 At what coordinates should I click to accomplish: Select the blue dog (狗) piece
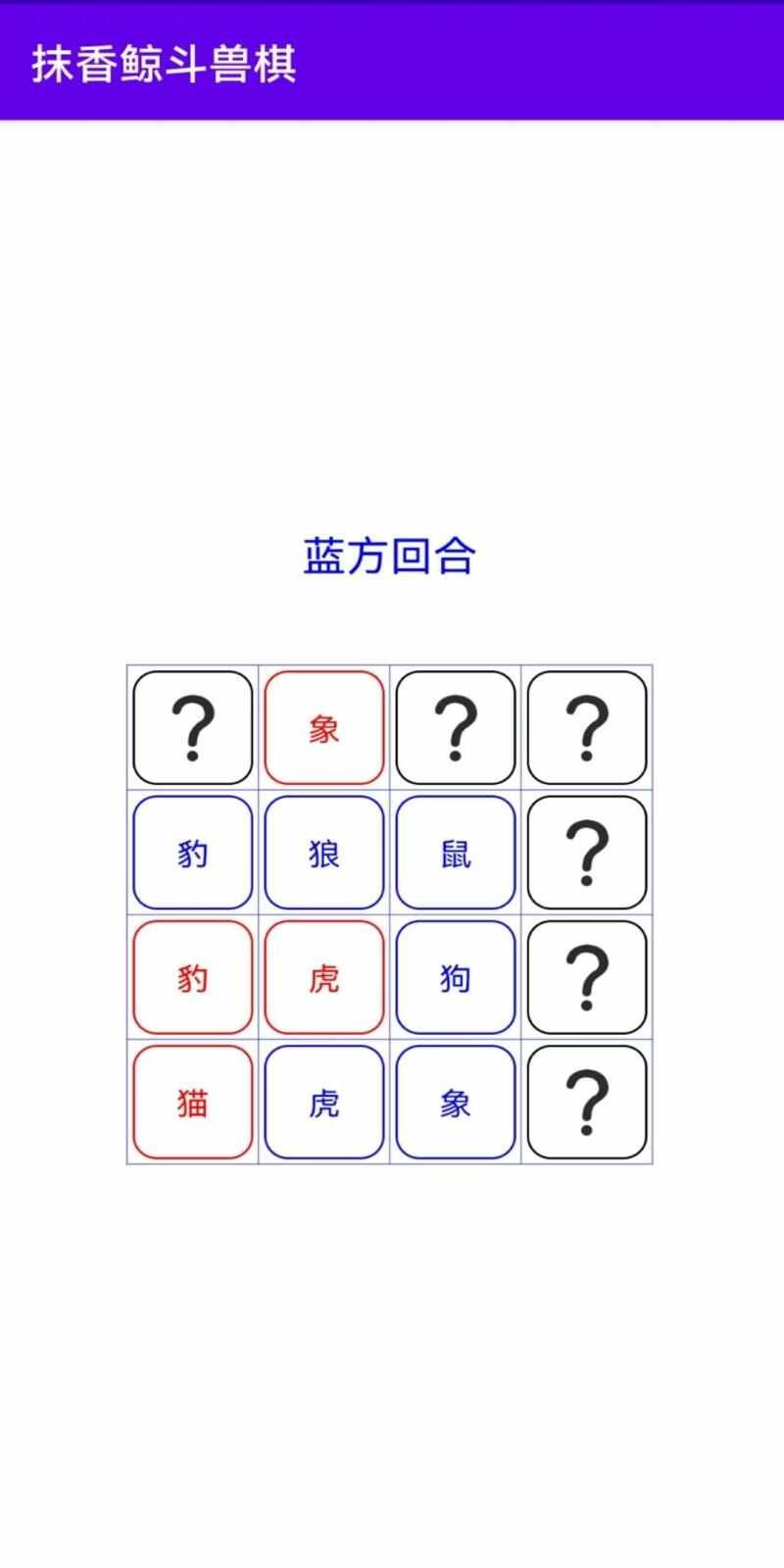(456, 978)
